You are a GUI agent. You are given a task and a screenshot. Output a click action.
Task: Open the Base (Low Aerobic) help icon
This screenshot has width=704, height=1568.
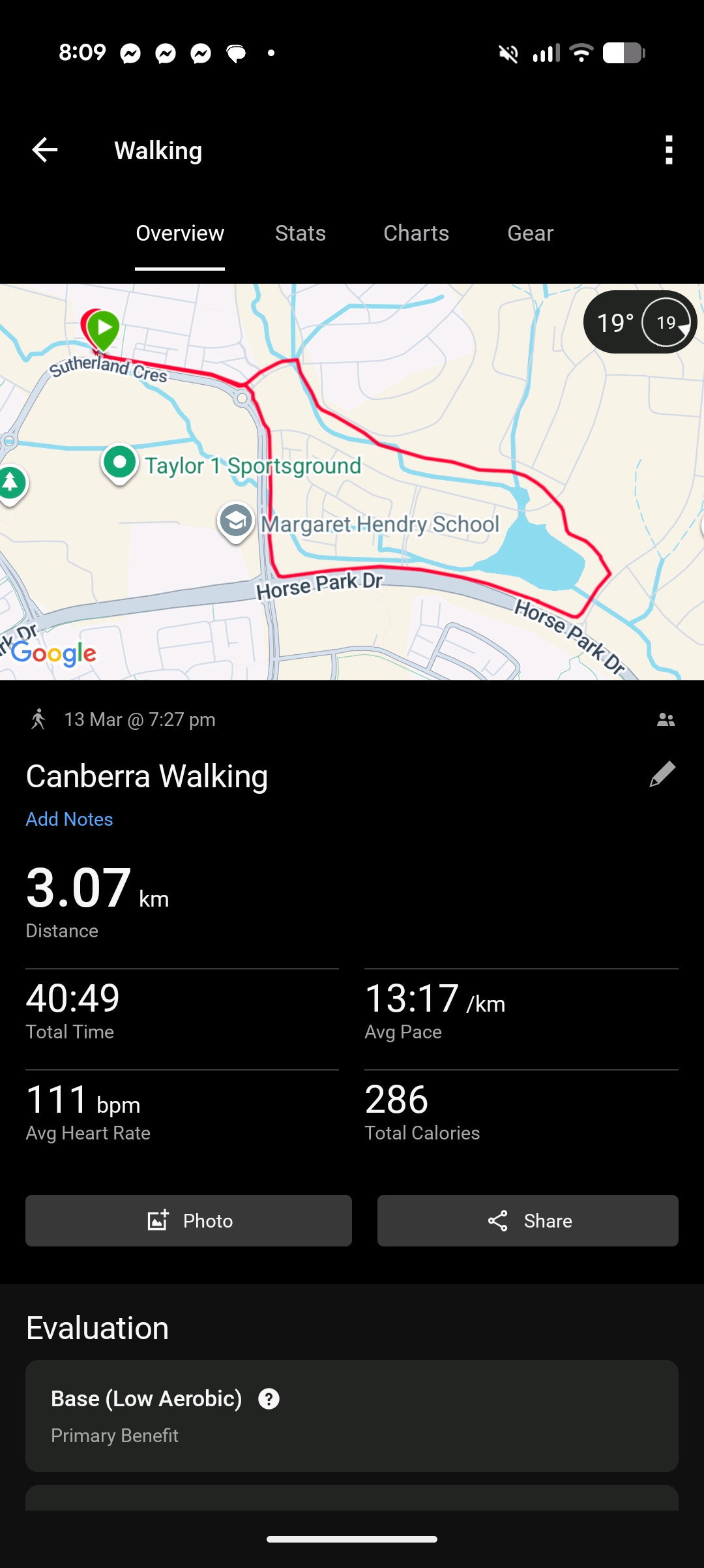tap(269, 1398)
